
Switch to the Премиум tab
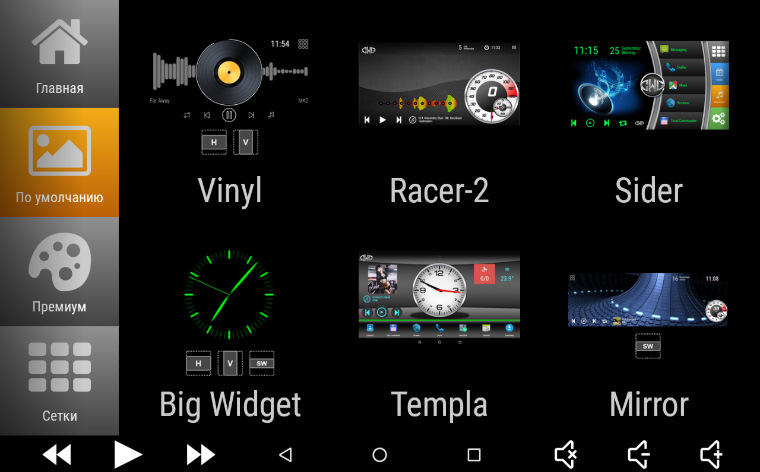(x=59, y=272)
